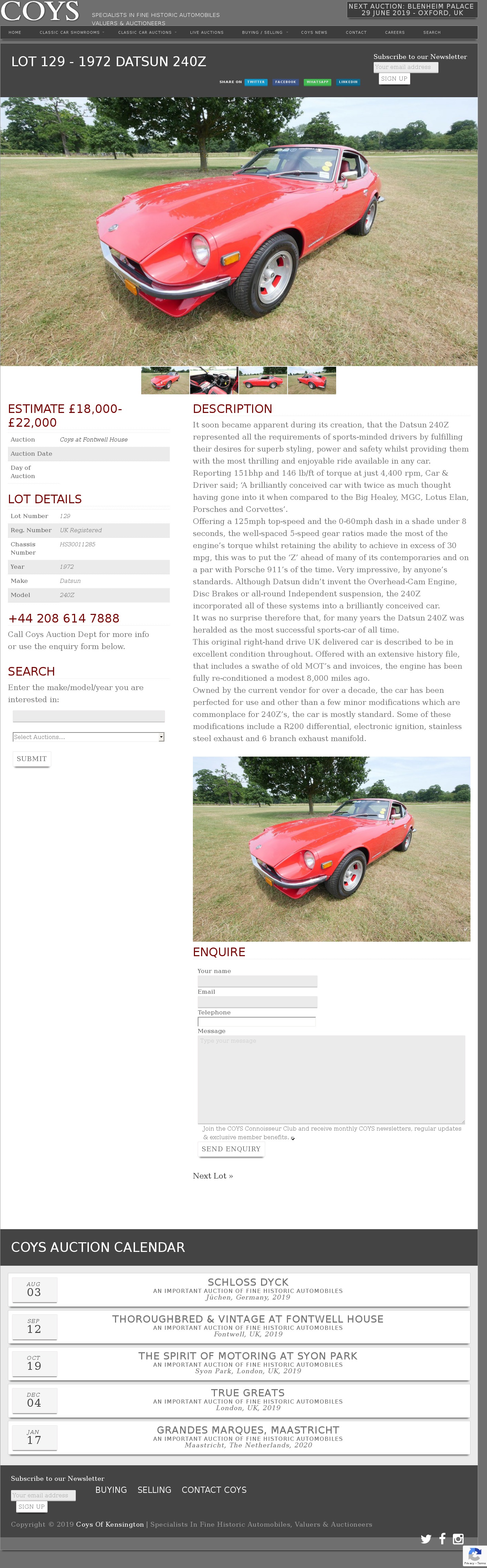Open the Instagram icon in the footer
Viewport: 487px width, 1568px height.
pos(458,1539)
